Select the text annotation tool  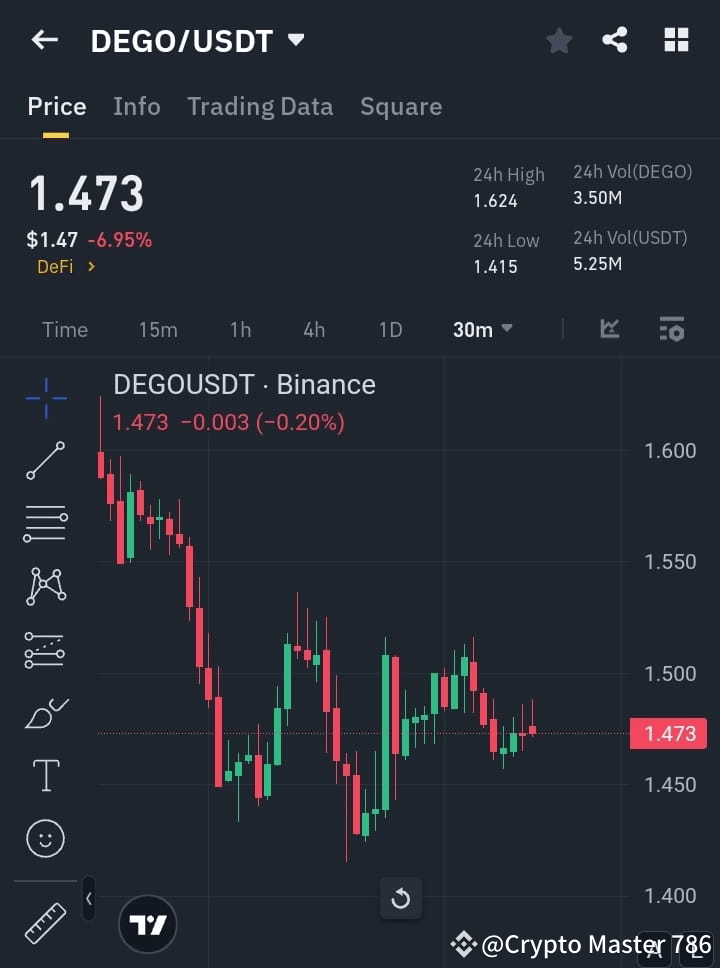[x=45, y=775]
